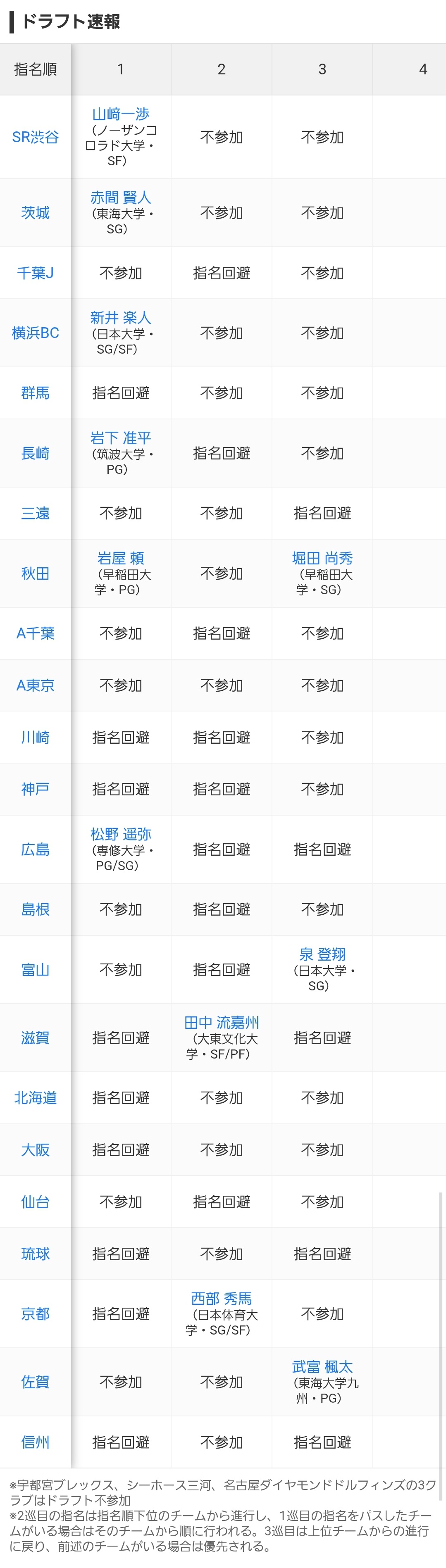View 新井 楽人's player page
The image size is (446, 1568).
121,318
